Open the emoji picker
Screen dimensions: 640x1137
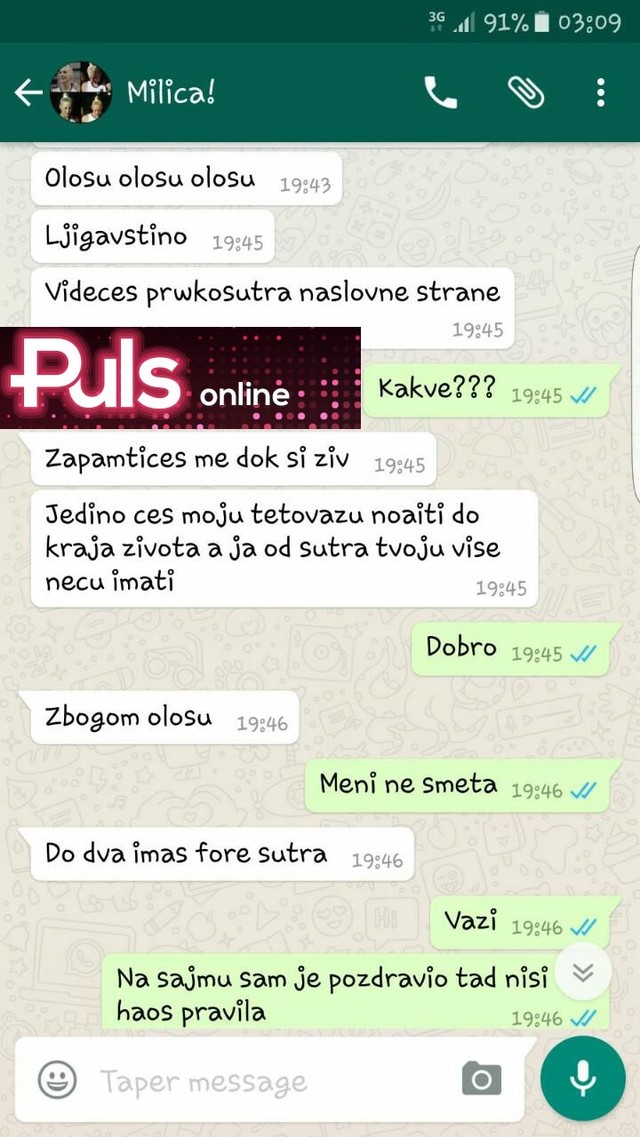pyautogui.click(x=57, y=1079)
